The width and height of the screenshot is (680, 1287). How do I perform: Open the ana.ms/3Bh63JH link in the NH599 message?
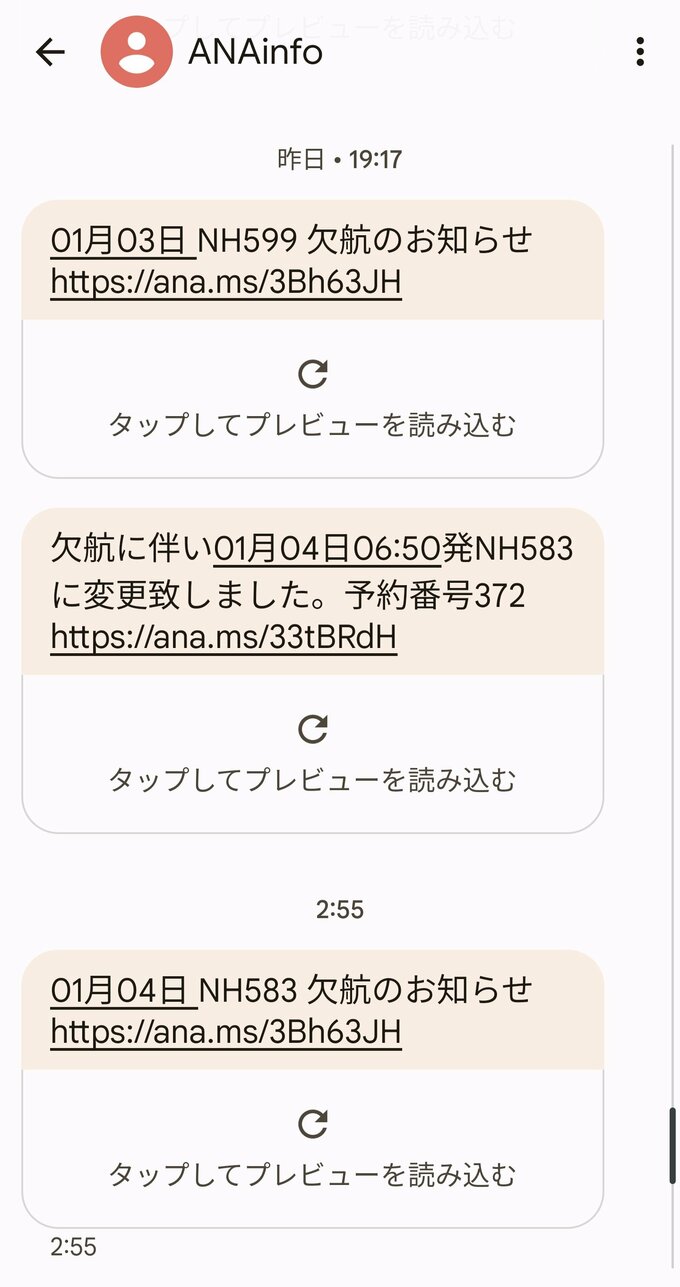pos(226,283)
